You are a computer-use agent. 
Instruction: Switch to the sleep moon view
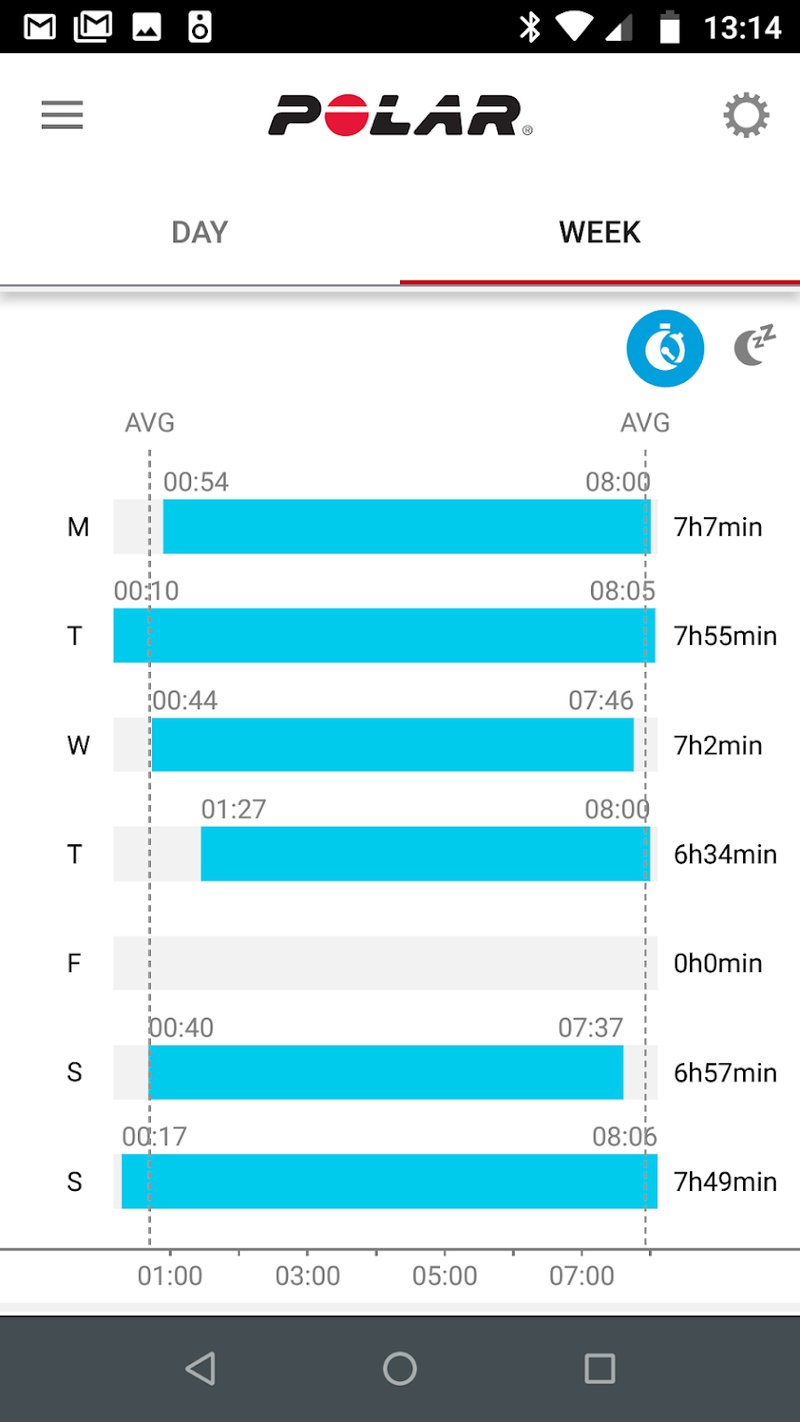(x=755, y=345)
